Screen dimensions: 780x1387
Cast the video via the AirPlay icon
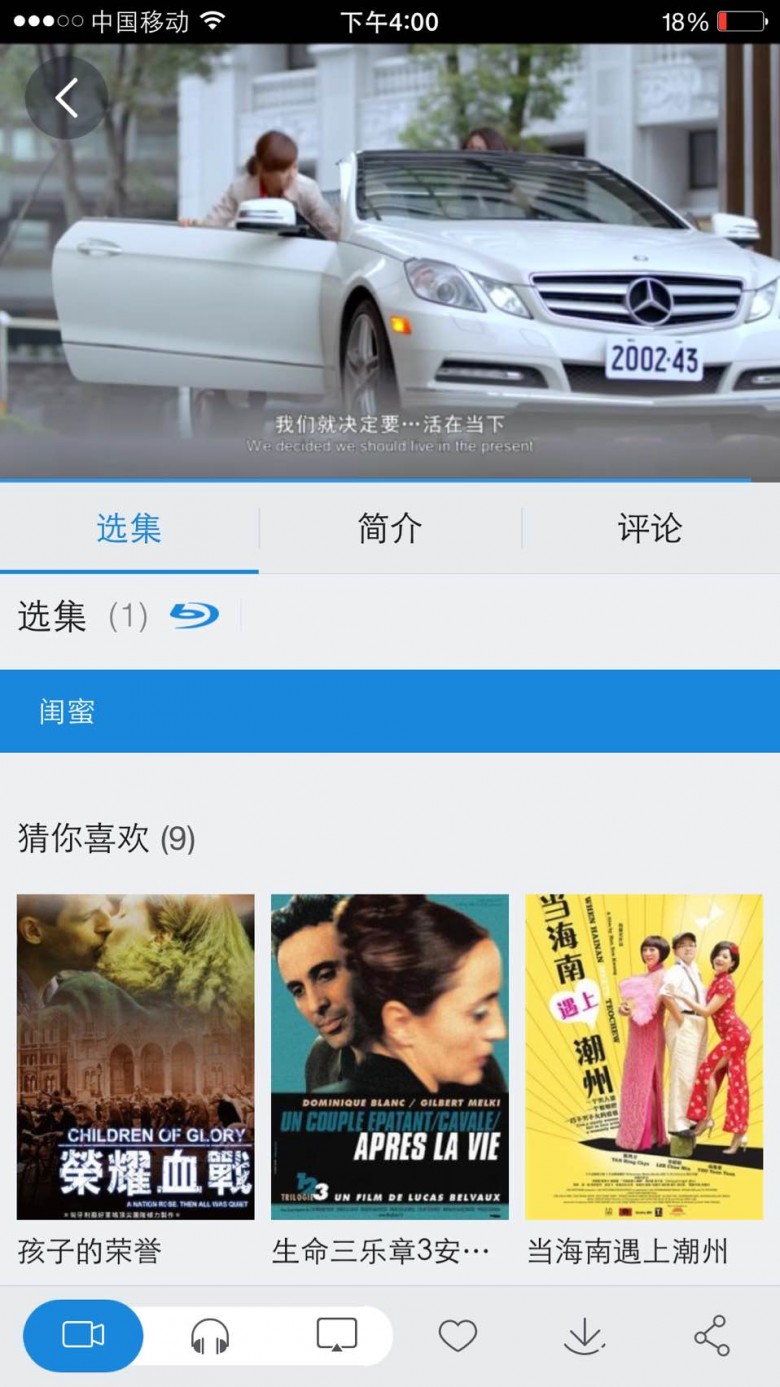337,1335
